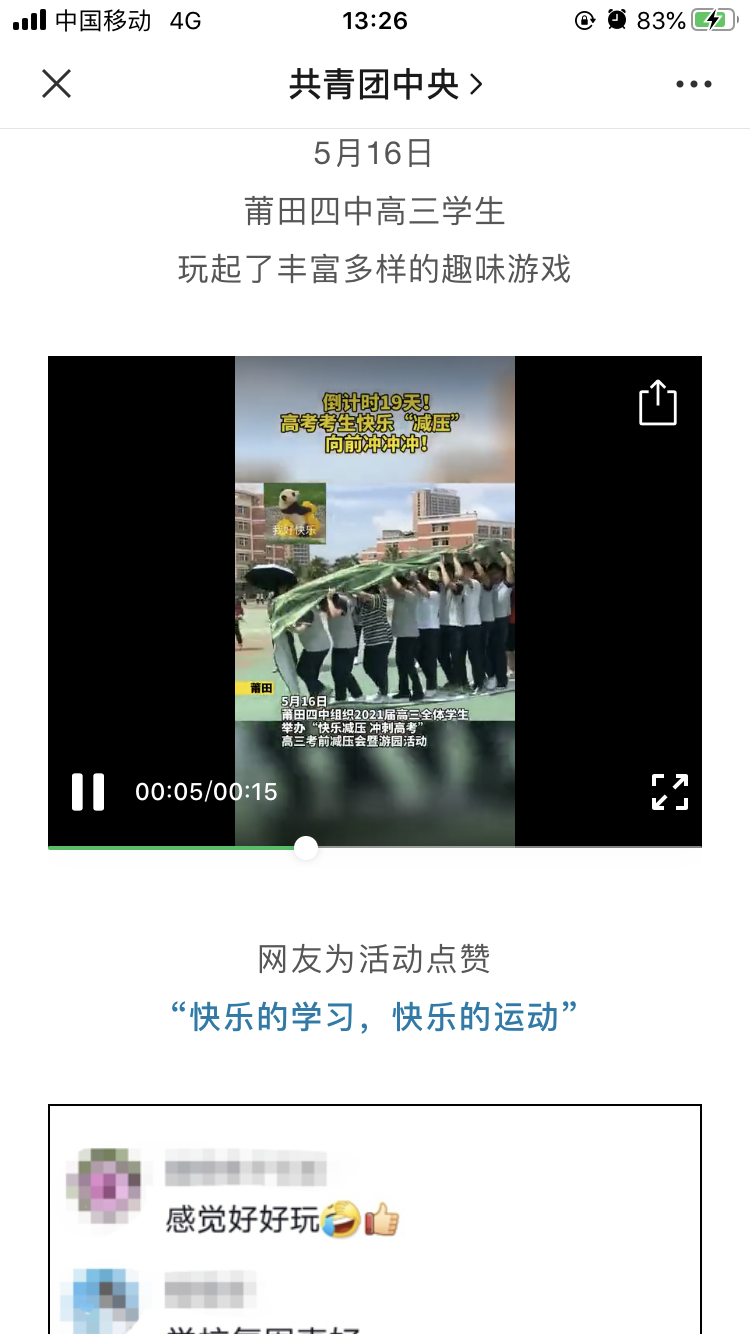
Task: Open the 共青团中央 account page
Action: [385, 85]
